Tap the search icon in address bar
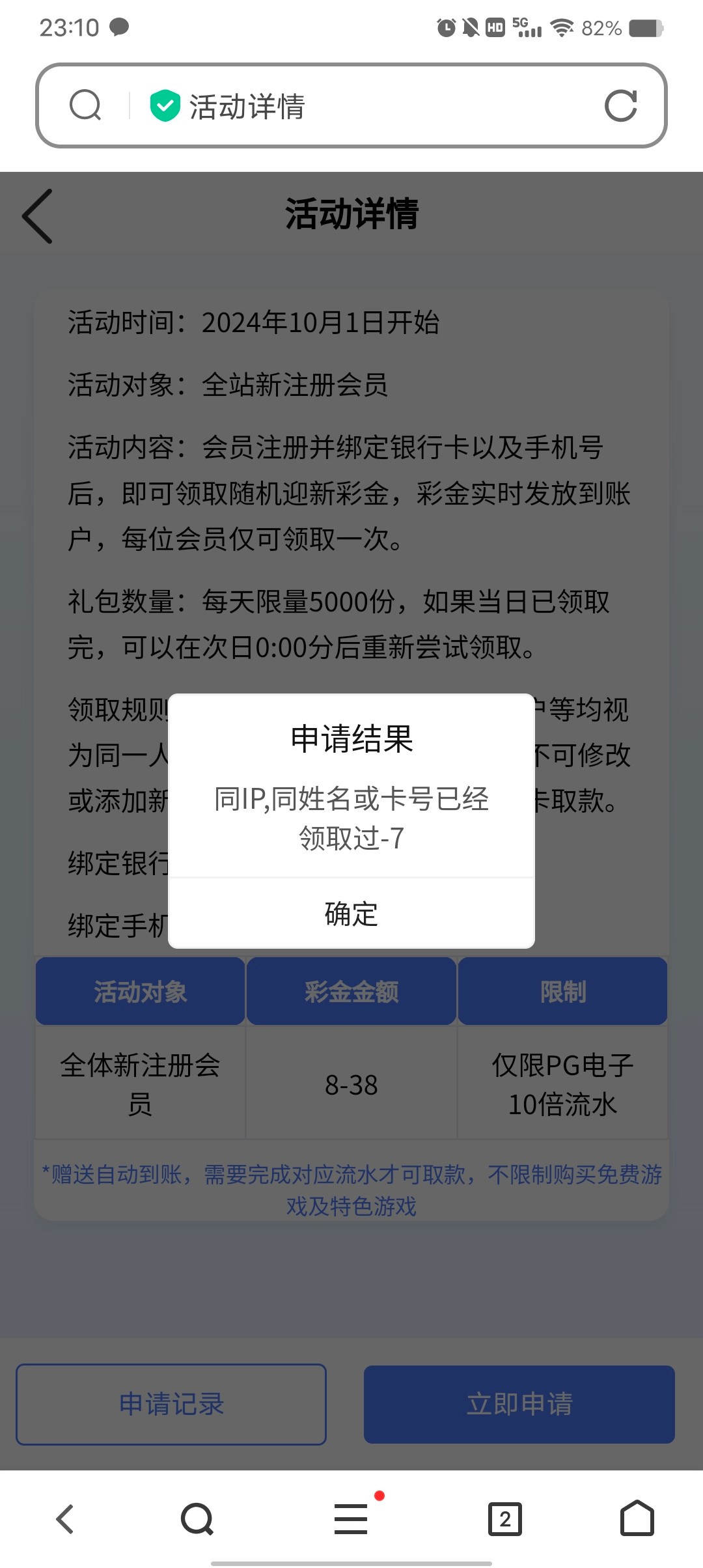The image size is (703, 1568). coord(85,105)
